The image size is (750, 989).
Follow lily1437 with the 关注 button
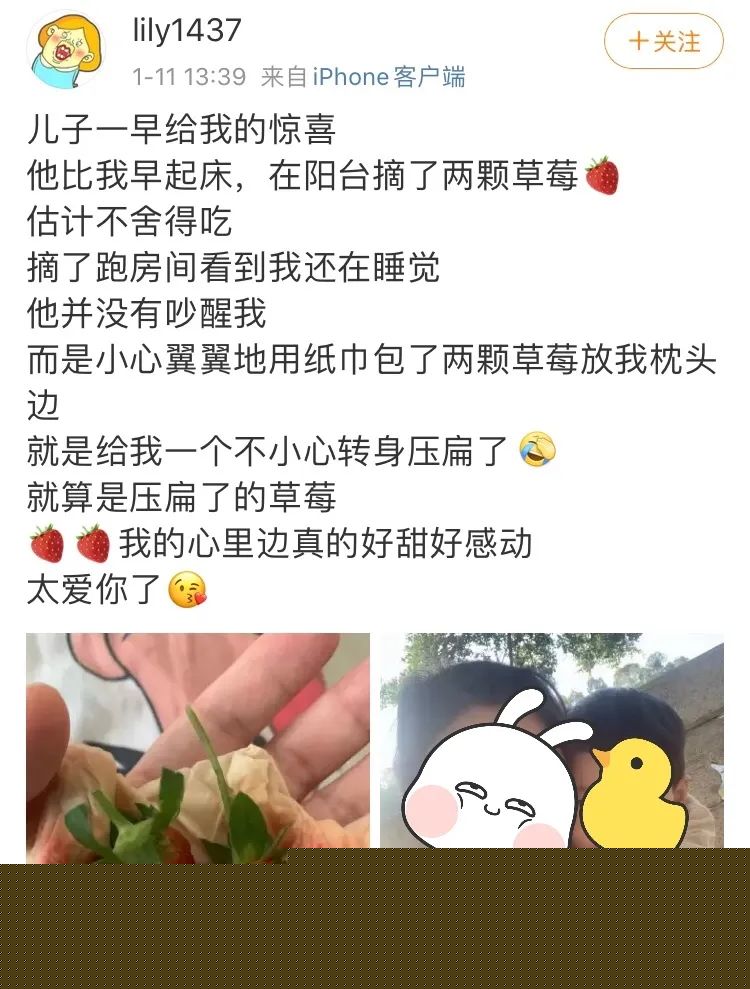point(663,41)
